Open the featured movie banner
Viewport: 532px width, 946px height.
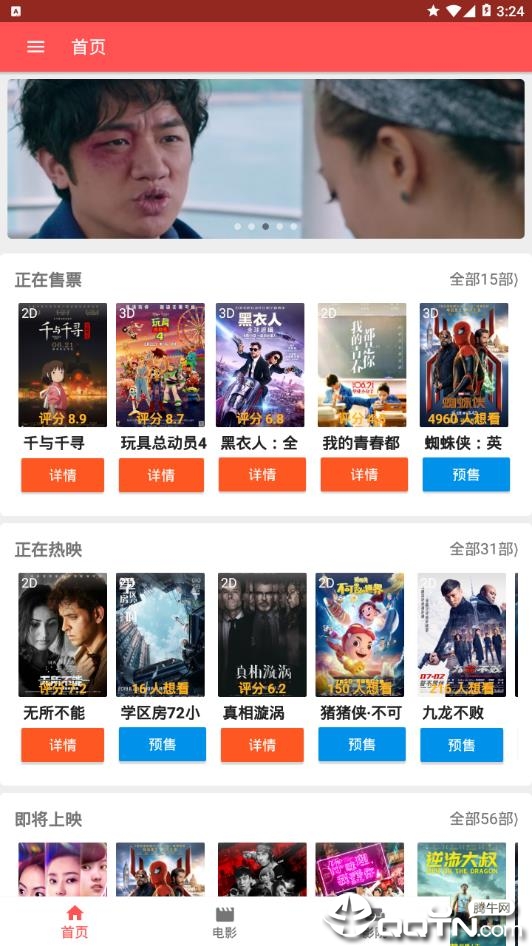tap(266, 159)
